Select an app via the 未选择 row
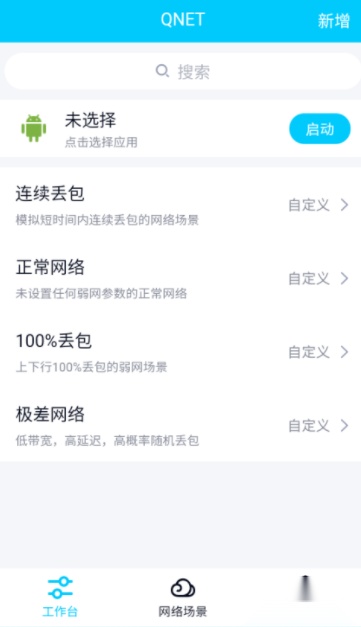 click(144, 129)
